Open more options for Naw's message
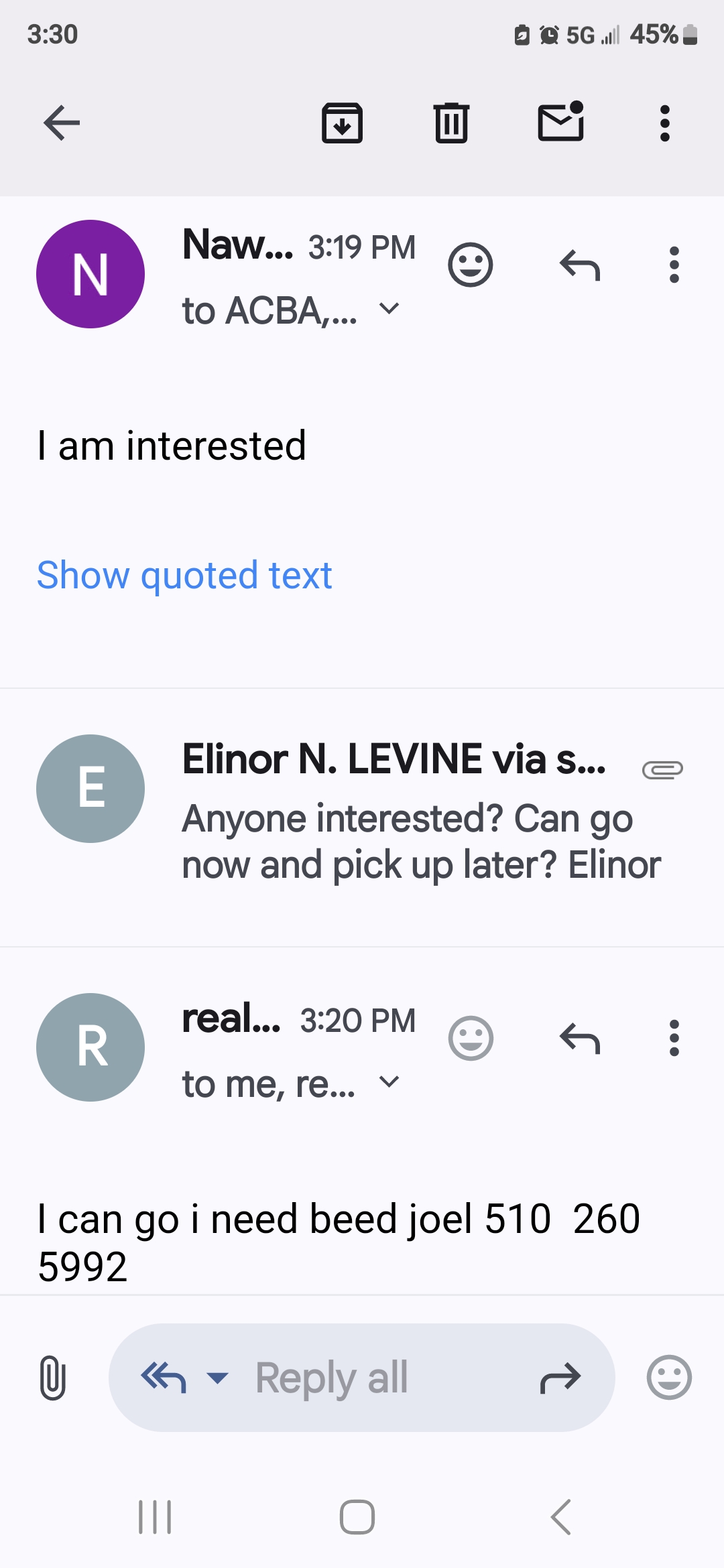 [x=674, y=265]
